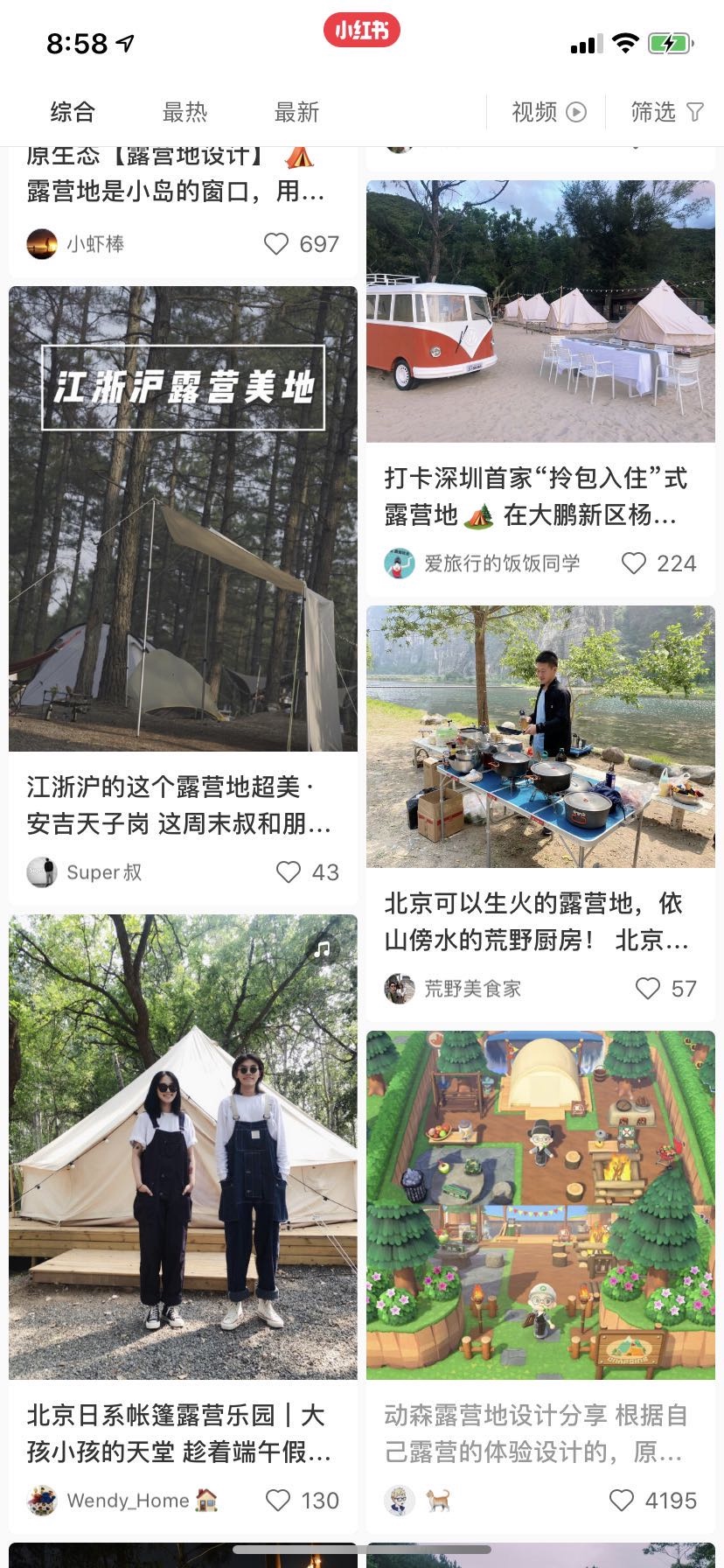
Task: Like Super叔's camping post
Action: (x=289, y=872)
